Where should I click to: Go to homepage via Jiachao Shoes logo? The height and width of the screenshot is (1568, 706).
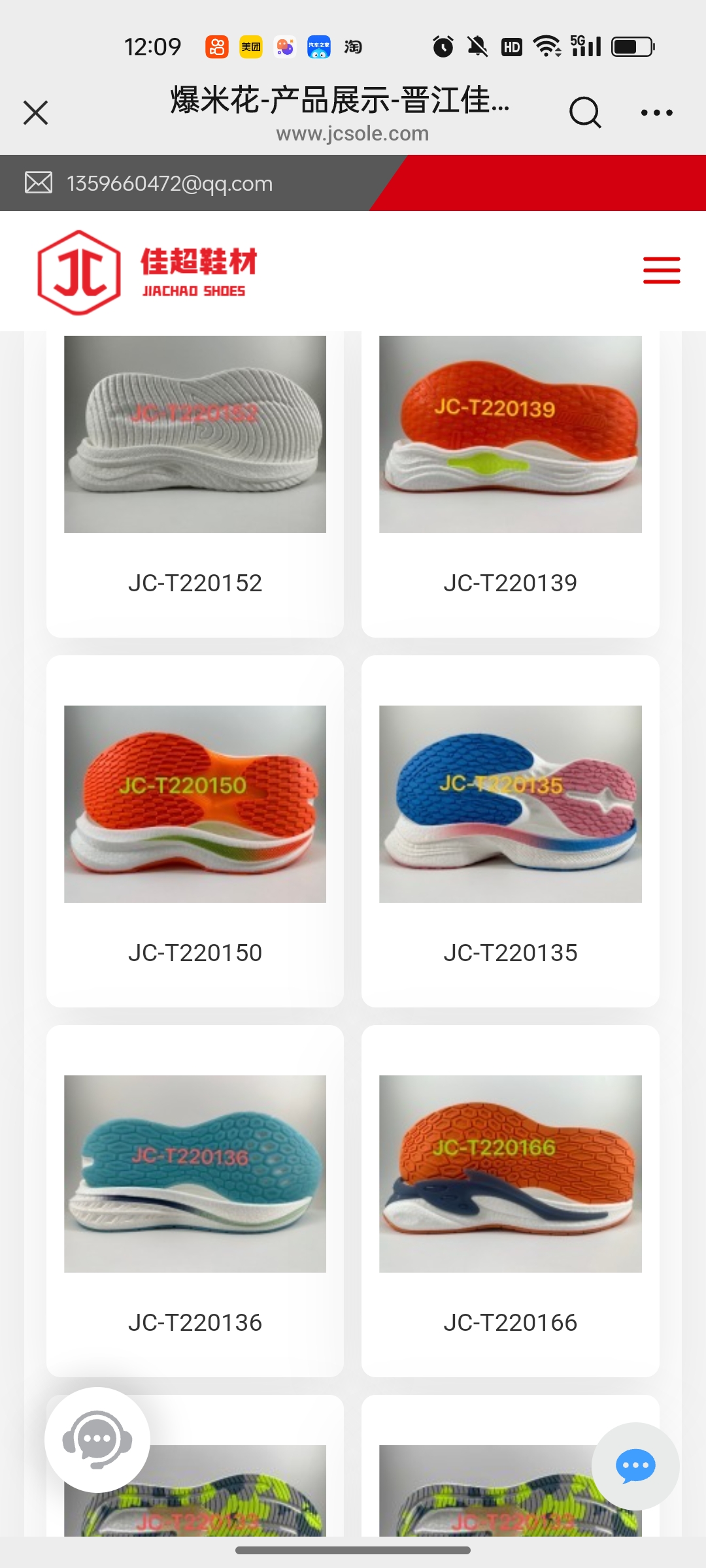point(148,272)
